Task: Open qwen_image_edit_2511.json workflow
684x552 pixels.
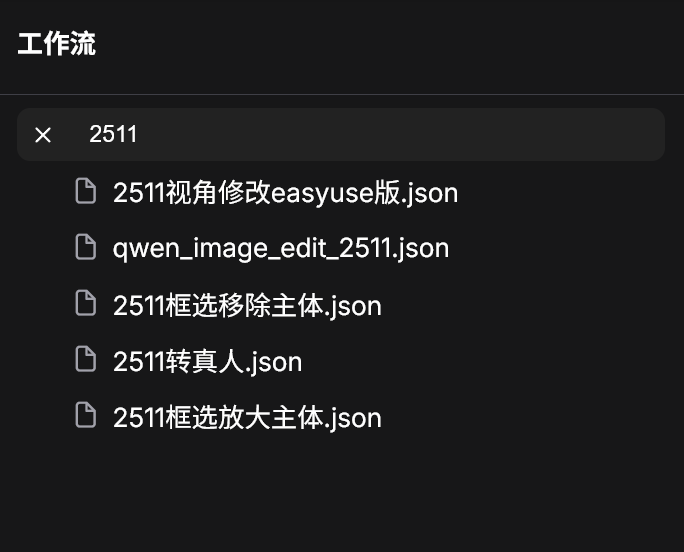Action: click(x=280, y=248)
